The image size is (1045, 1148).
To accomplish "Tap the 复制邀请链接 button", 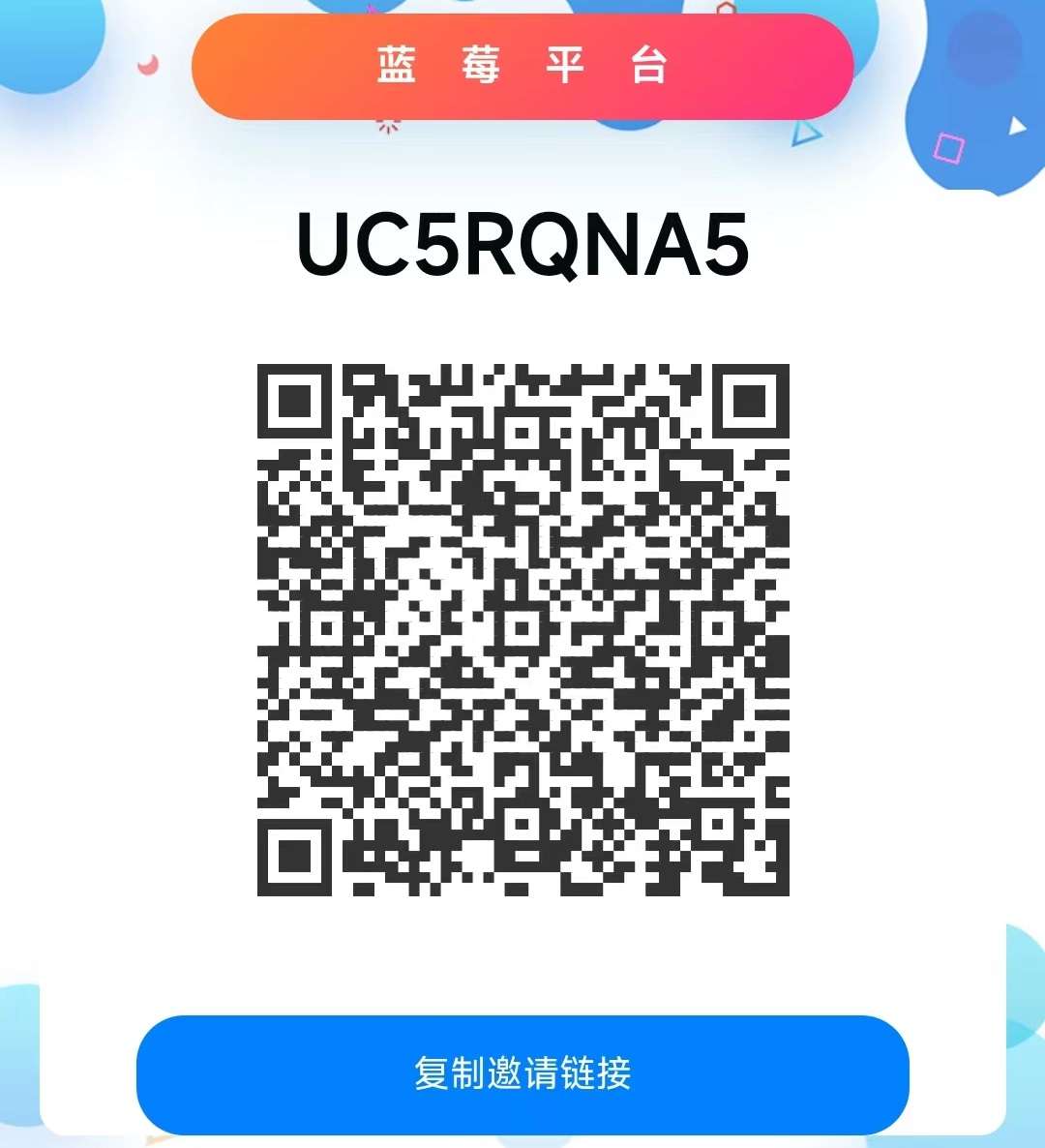I will 522,1073.
